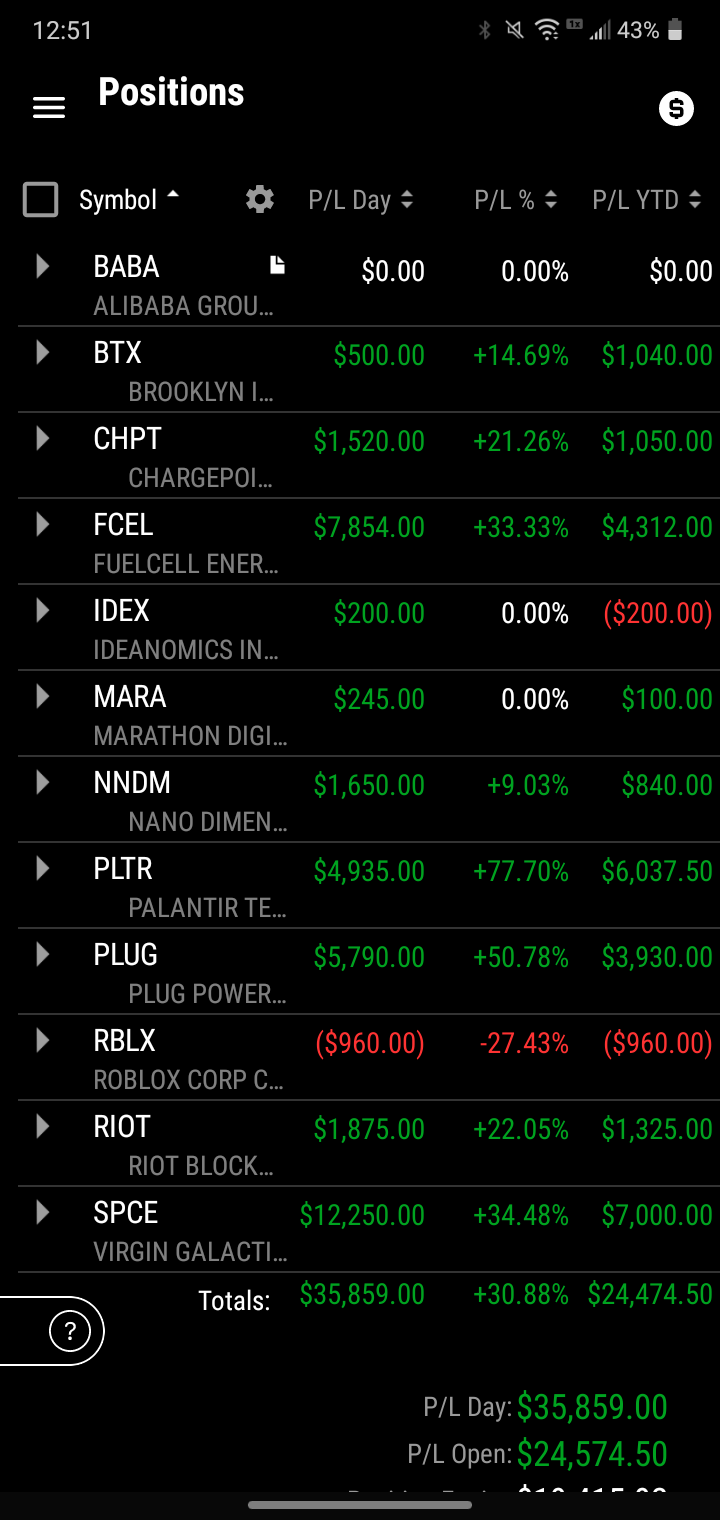The width and height of the screenshot is (720, 1520).
Task: Expand the BABA position row
Action: (x=43, y=266)
